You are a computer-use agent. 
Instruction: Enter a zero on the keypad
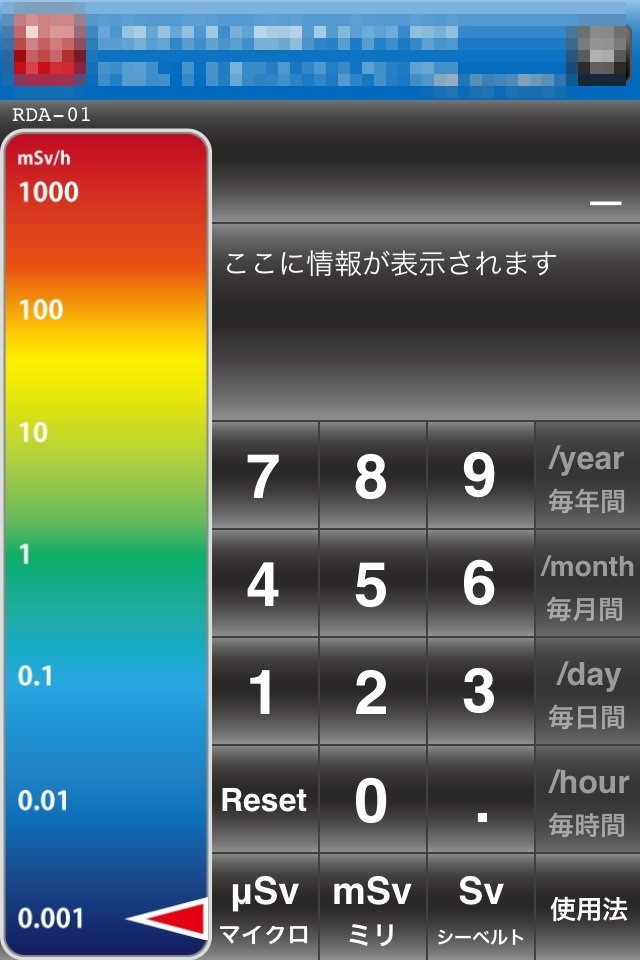[x=373, y=799]
